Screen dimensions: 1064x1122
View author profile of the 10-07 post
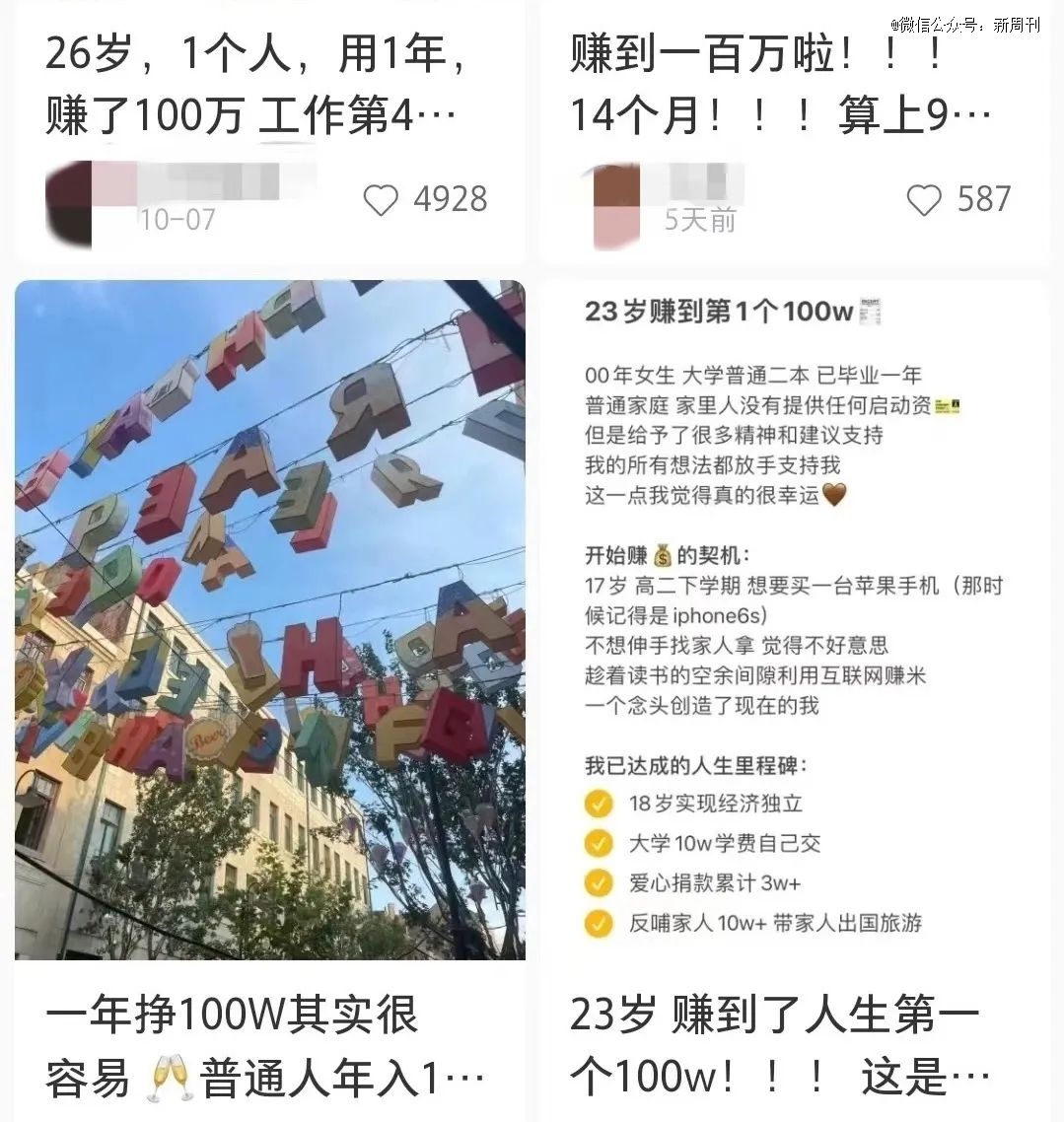pos(72,203)
